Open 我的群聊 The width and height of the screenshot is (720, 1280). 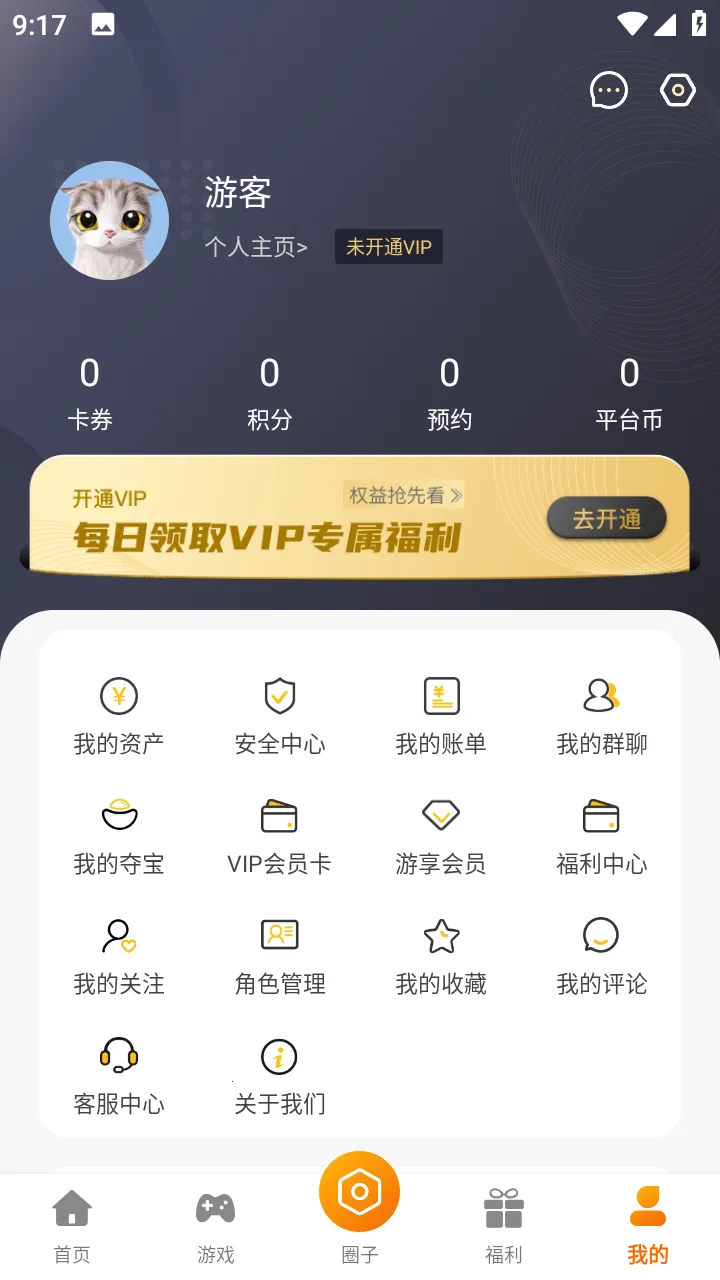[602, 716]
